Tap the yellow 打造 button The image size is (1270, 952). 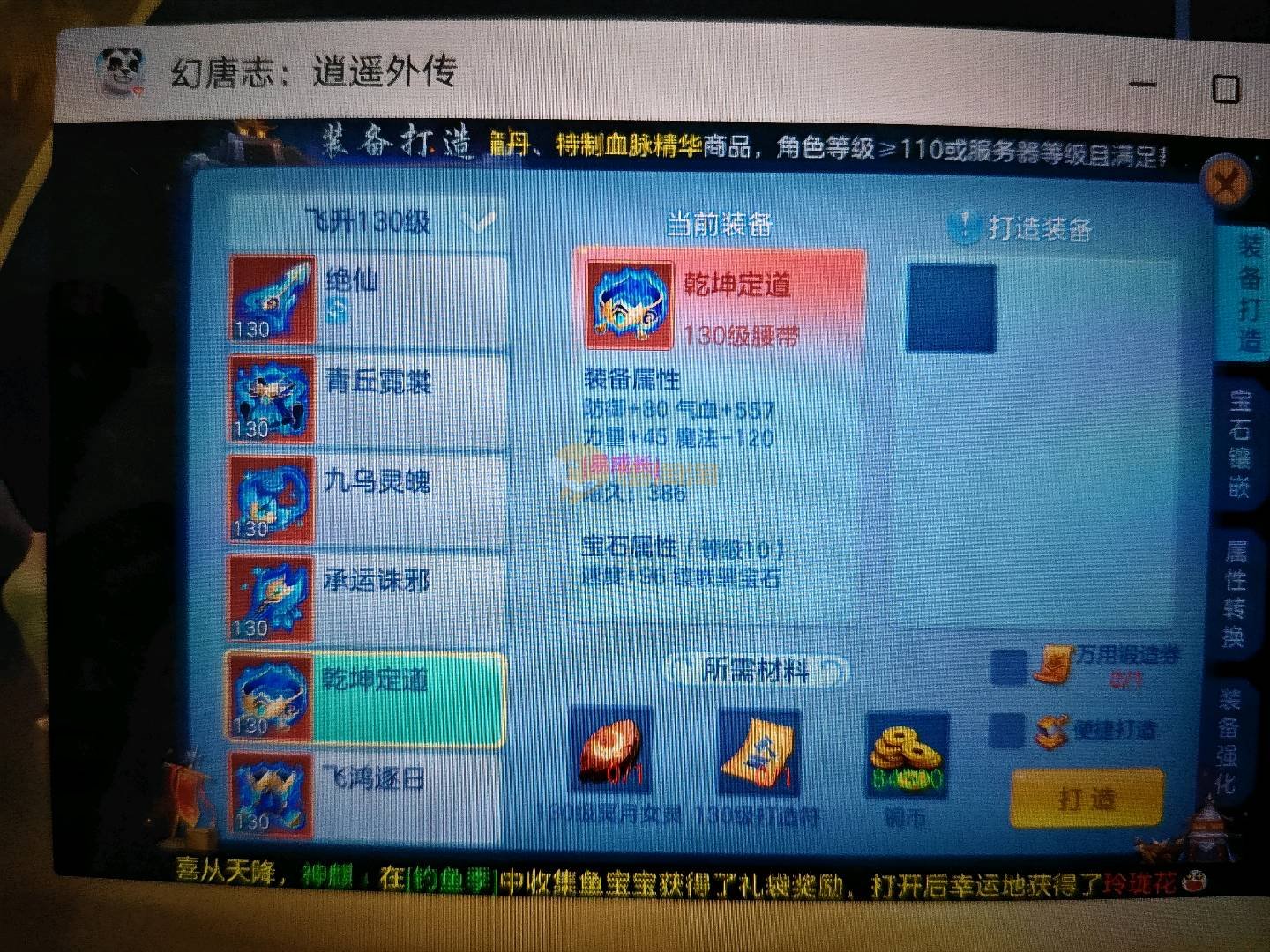pyautogui.click(x=1087, y=798)
